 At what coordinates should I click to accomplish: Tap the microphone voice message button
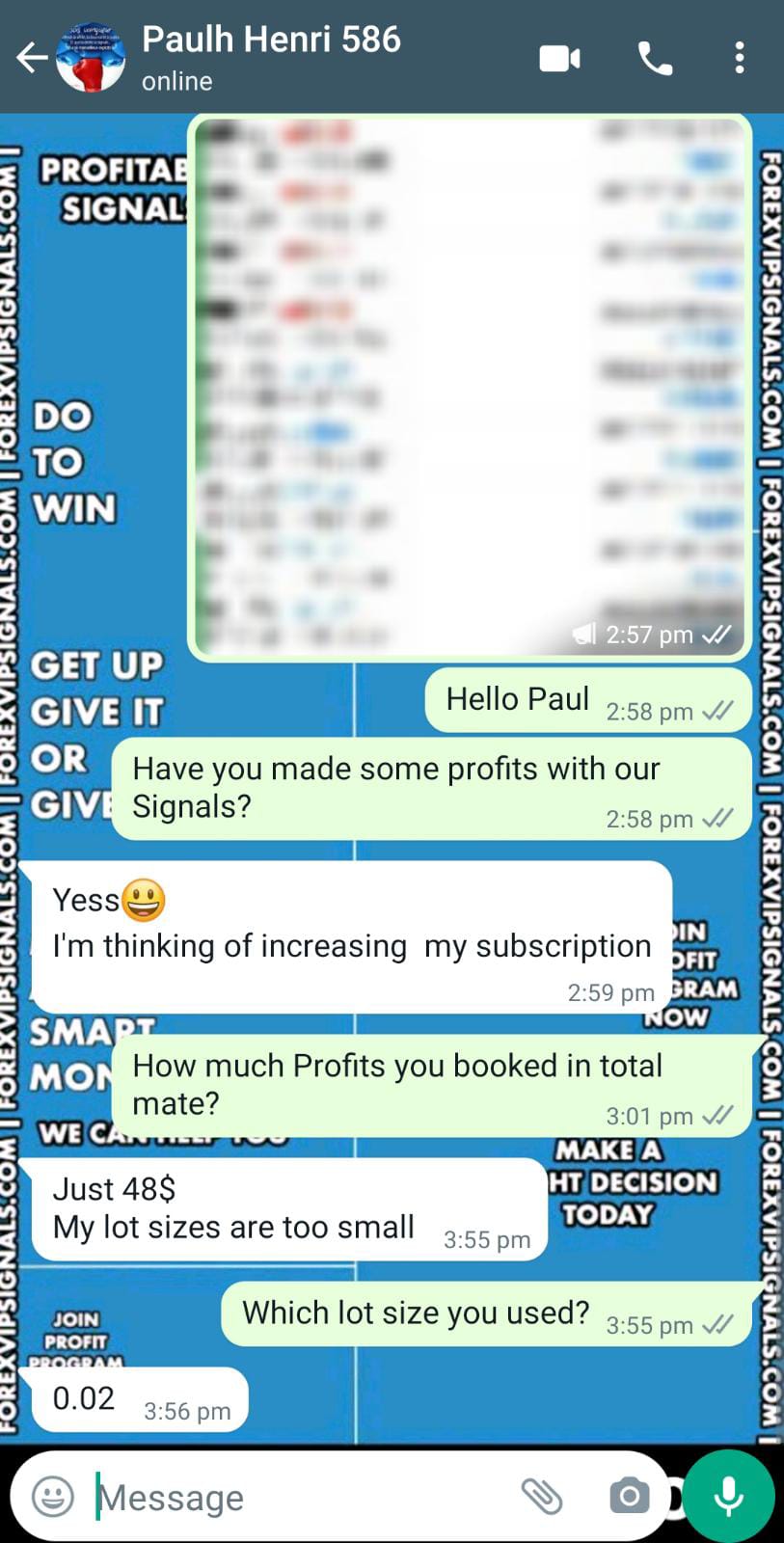coord(729,1497)
